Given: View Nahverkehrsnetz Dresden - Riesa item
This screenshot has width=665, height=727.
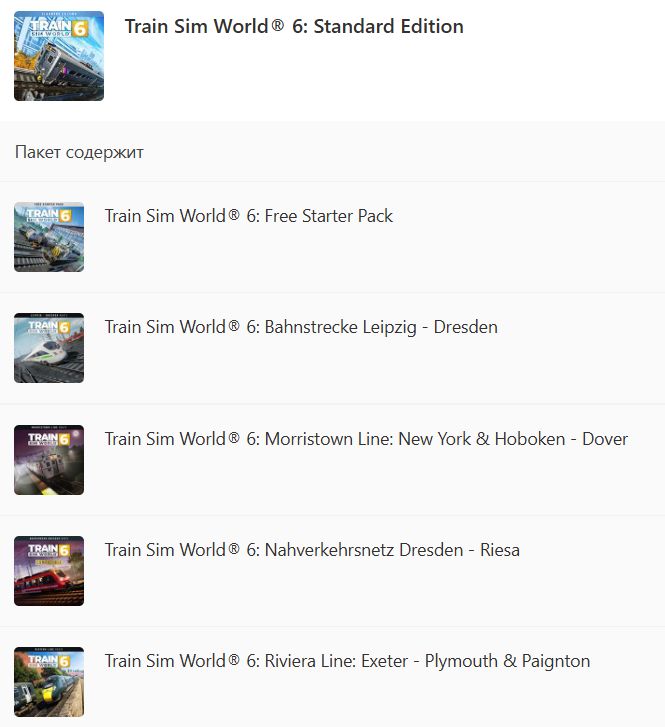Looking at the screenshot, I should (x=312, y=550).
